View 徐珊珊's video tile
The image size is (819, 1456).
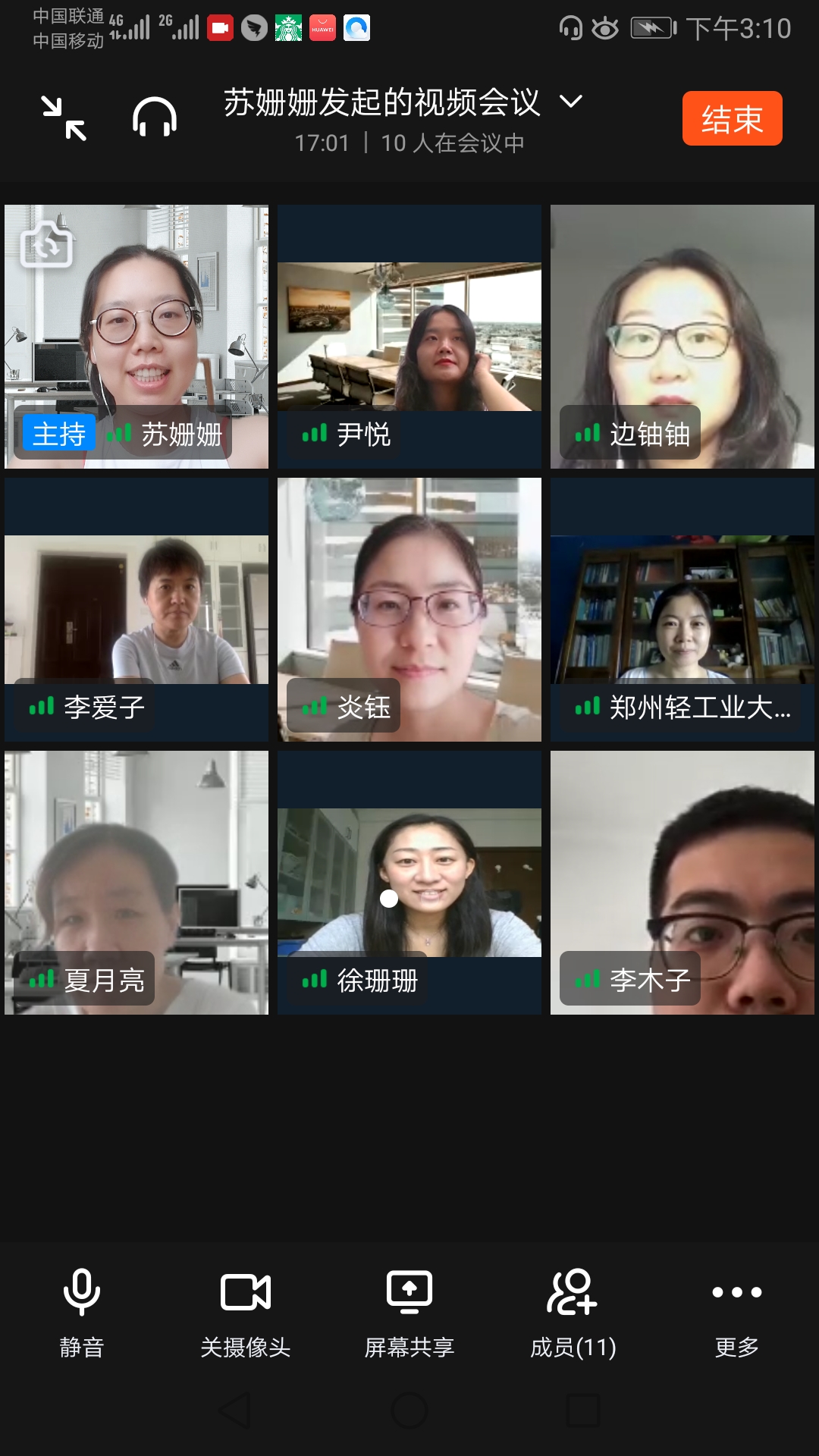coord(409,883)
